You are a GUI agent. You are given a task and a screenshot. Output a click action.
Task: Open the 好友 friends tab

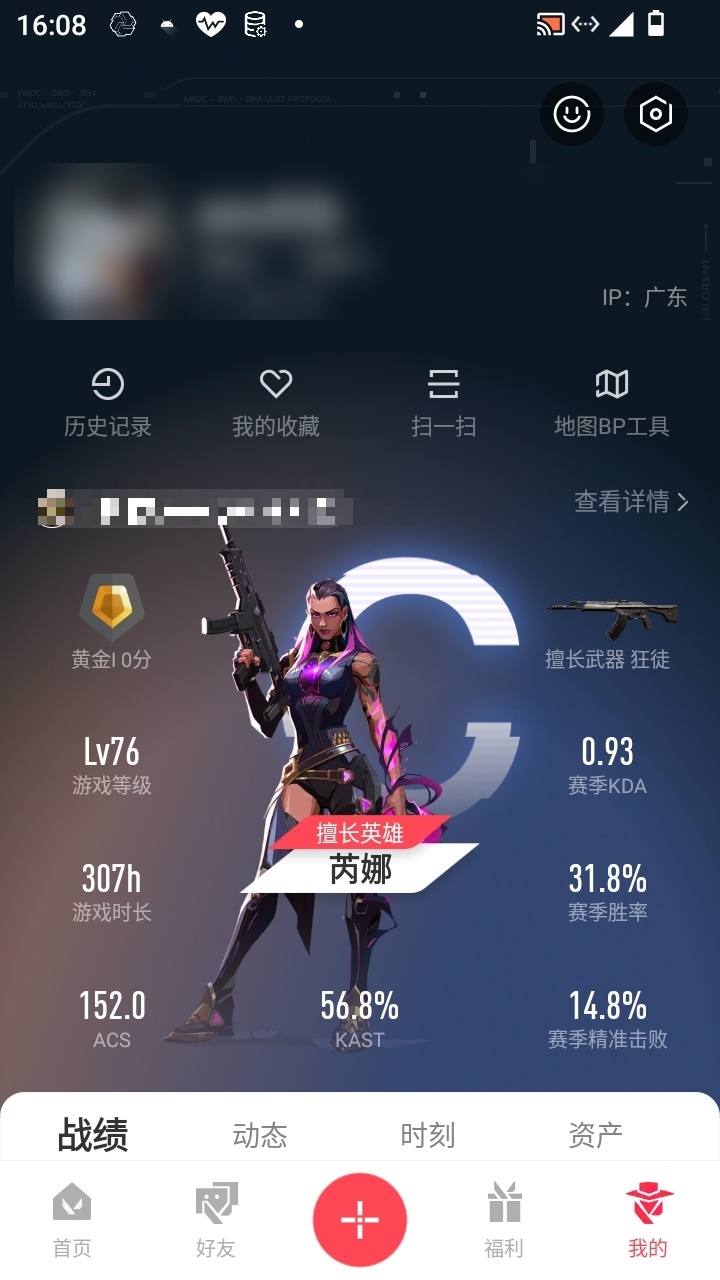coord(216,1220)
